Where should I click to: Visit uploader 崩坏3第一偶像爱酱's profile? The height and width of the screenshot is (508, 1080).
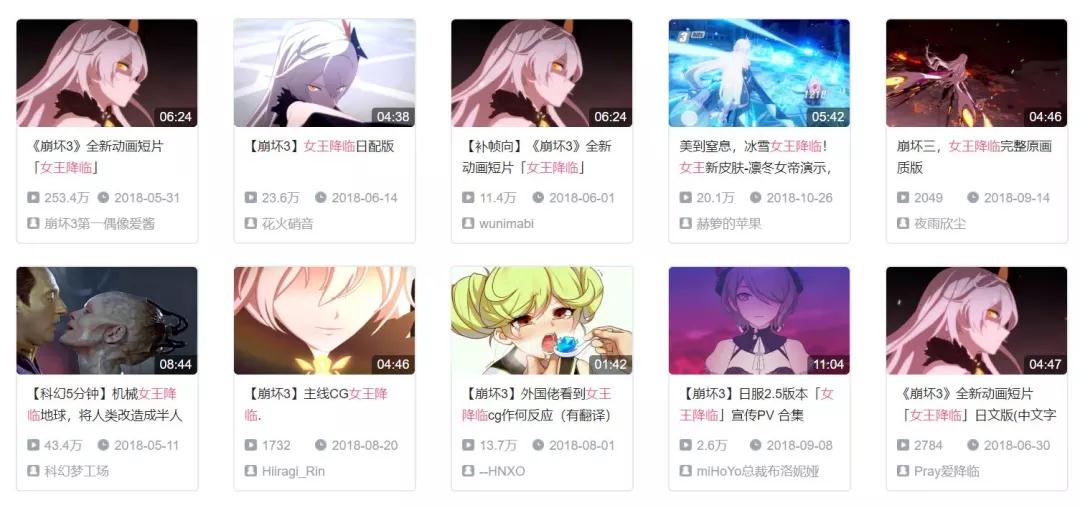[99, 223]
